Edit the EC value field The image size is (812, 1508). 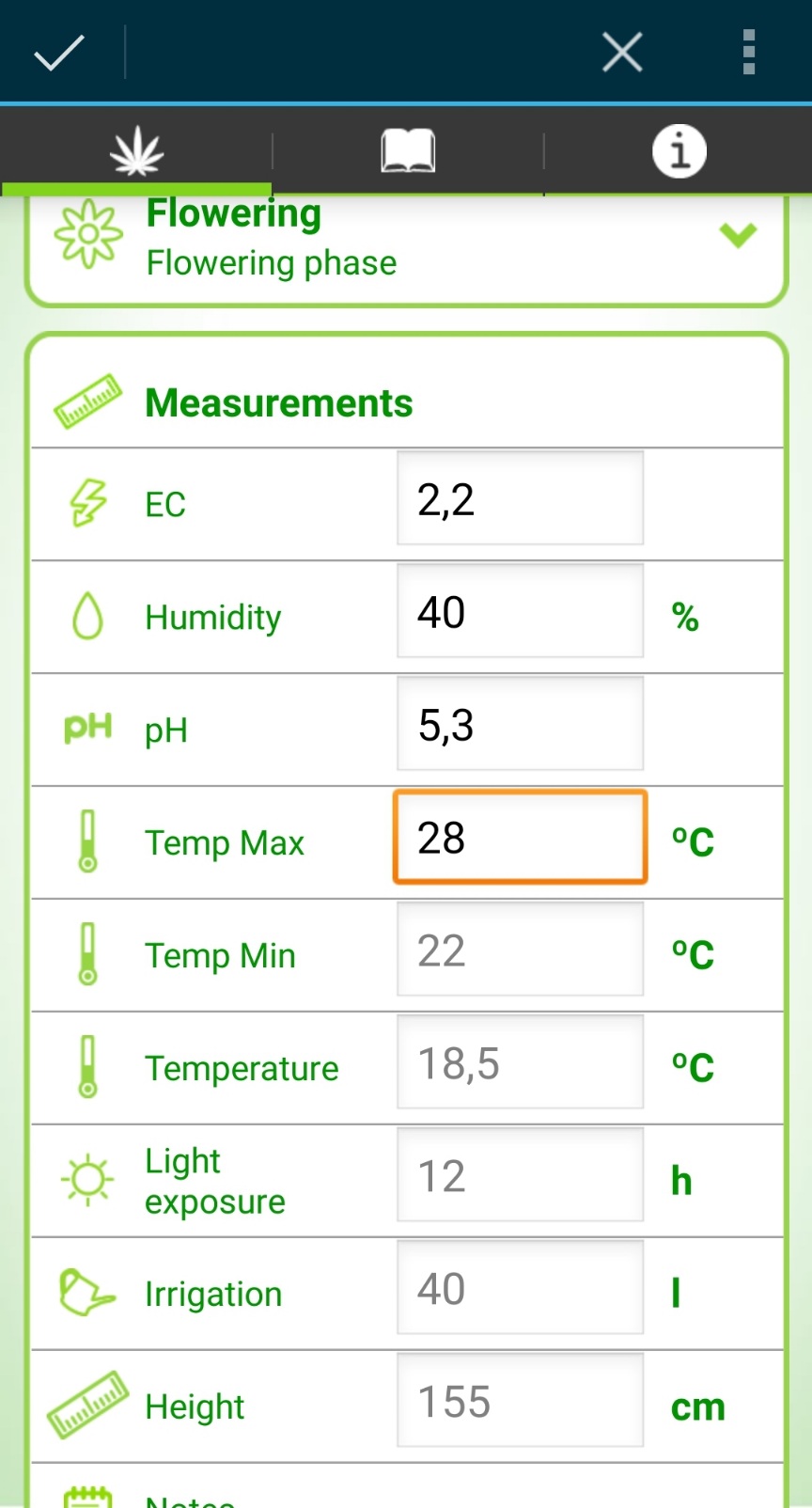520,498
